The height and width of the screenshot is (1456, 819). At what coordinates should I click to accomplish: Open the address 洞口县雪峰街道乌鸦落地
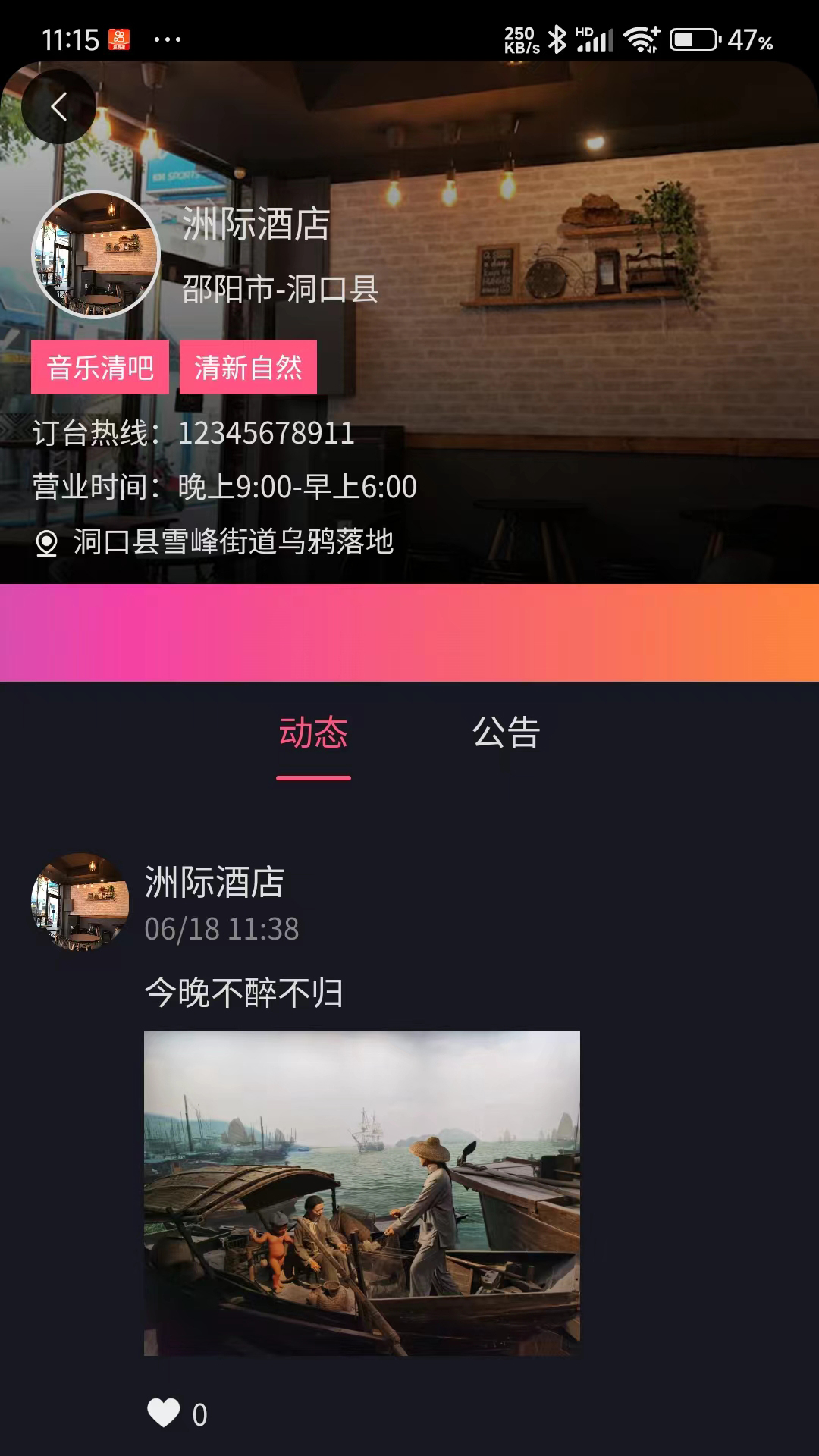coord(232,541)
